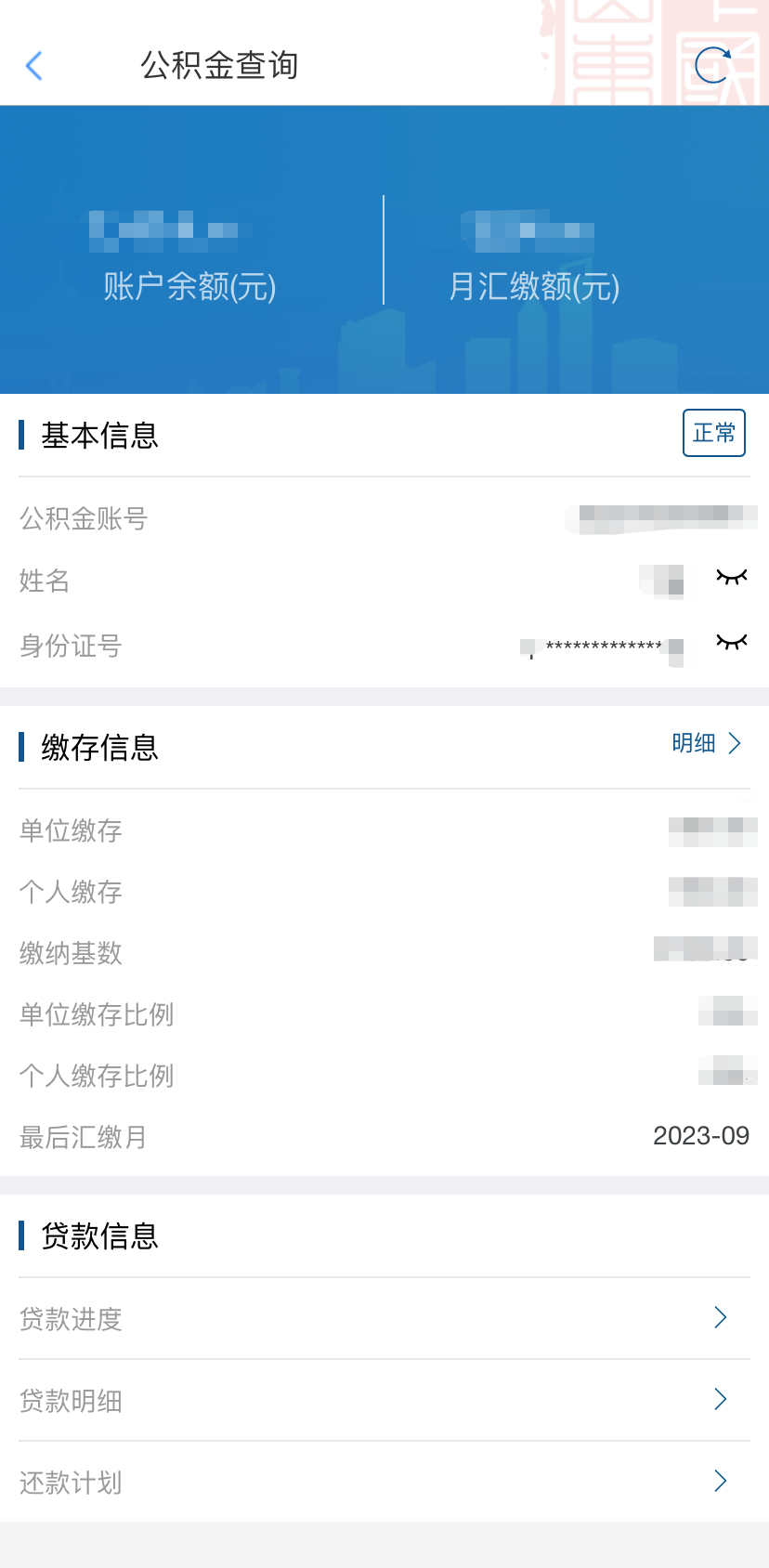Viewport: 769px width, 1568px height.
Task: Tap the refresh icon in header
Action: point(713,65)
